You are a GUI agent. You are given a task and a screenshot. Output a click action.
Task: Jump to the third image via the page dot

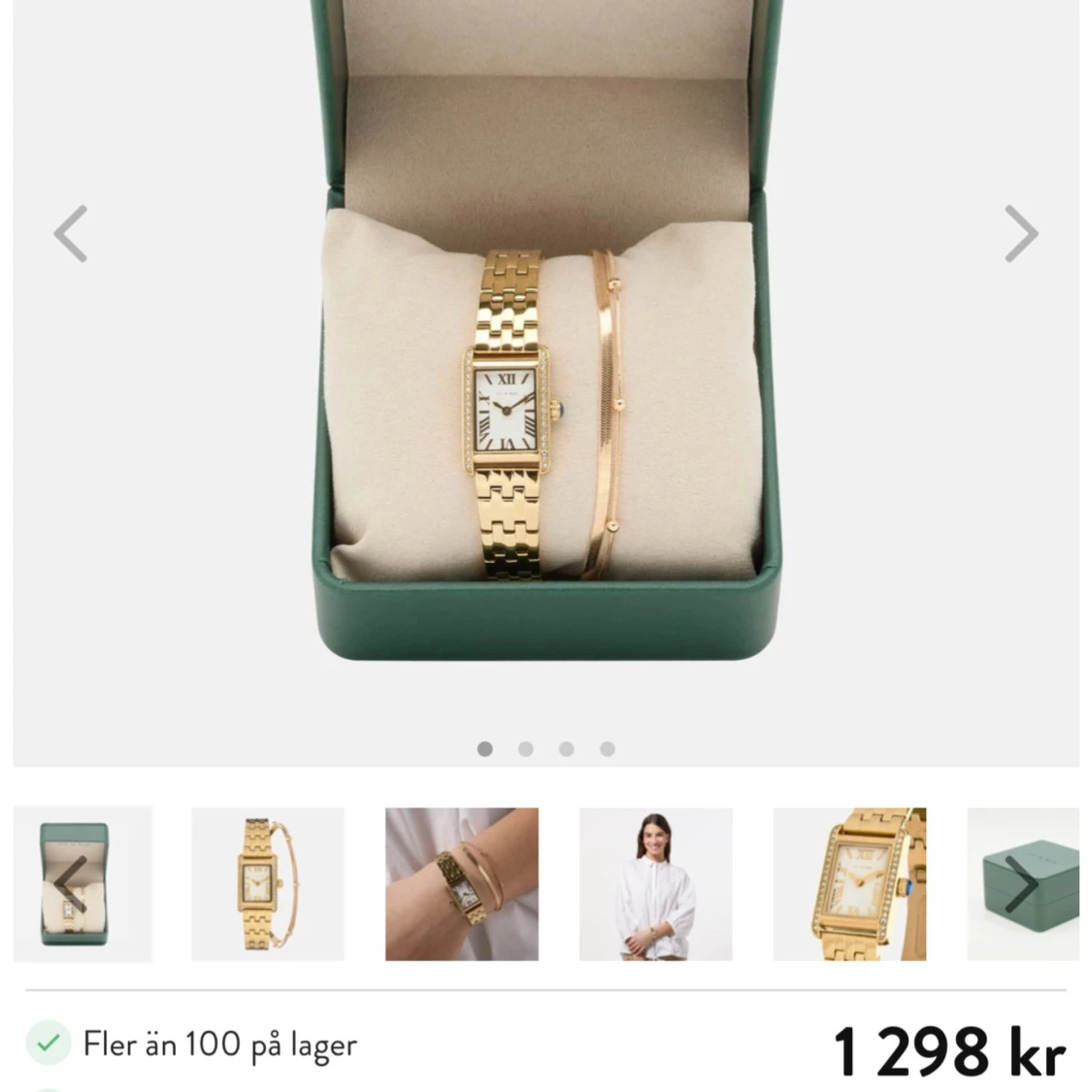click(x=567, y=748)
